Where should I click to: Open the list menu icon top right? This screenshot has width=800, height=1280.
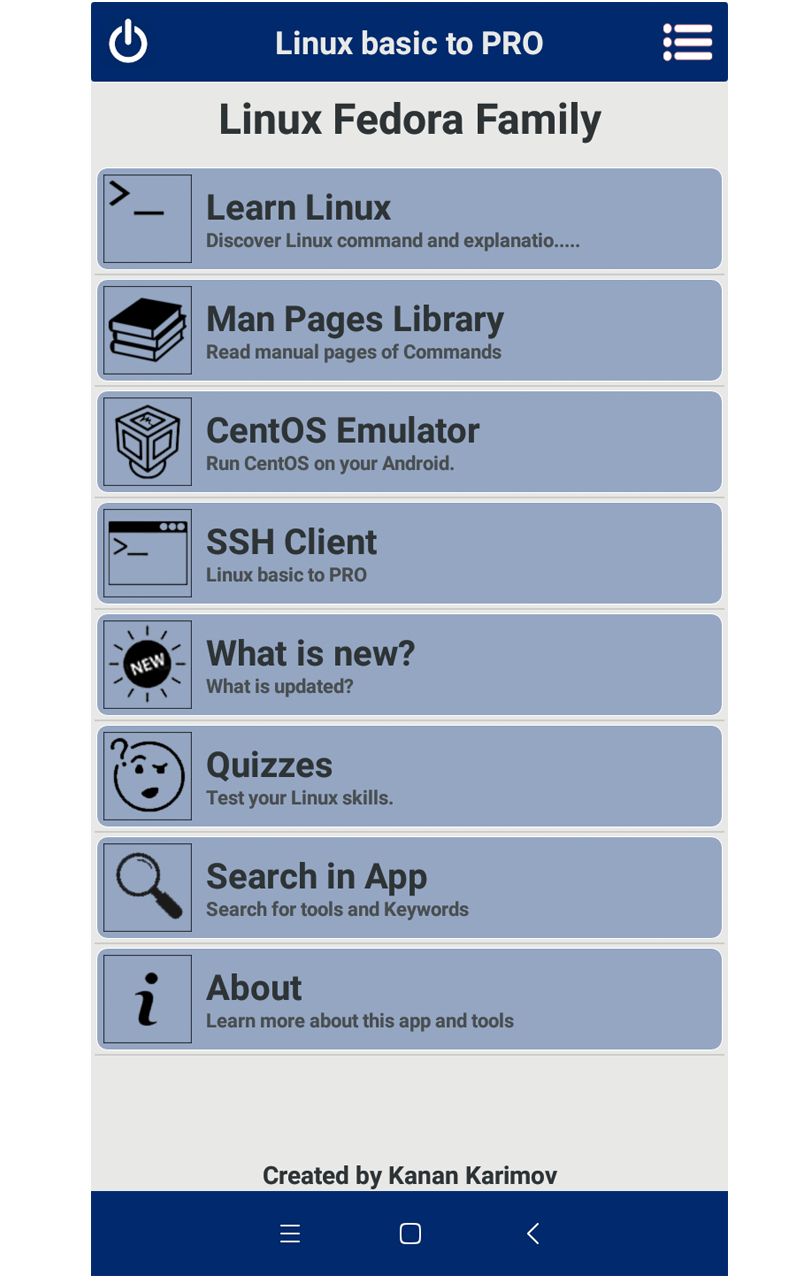coord(687,42)
